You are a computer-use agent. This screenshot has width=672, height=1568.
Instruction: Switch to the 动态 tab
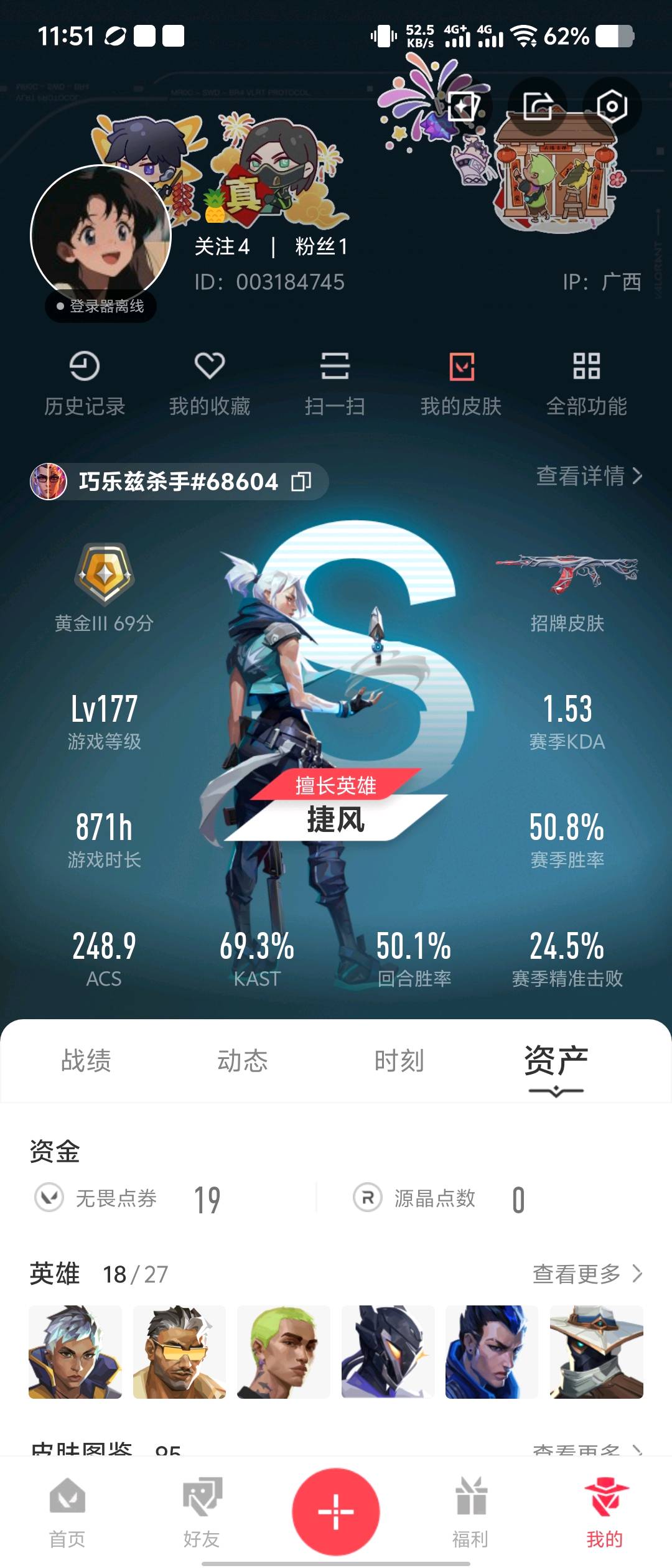click(x=242, y=1060)
